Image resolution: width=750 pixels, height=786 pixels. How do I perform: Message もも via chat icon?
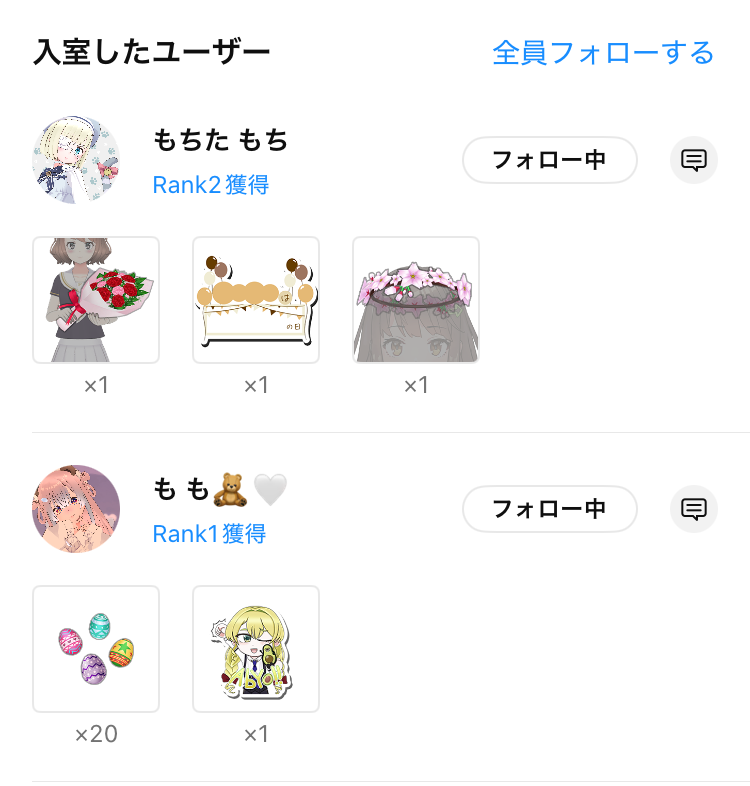(693, 509)
